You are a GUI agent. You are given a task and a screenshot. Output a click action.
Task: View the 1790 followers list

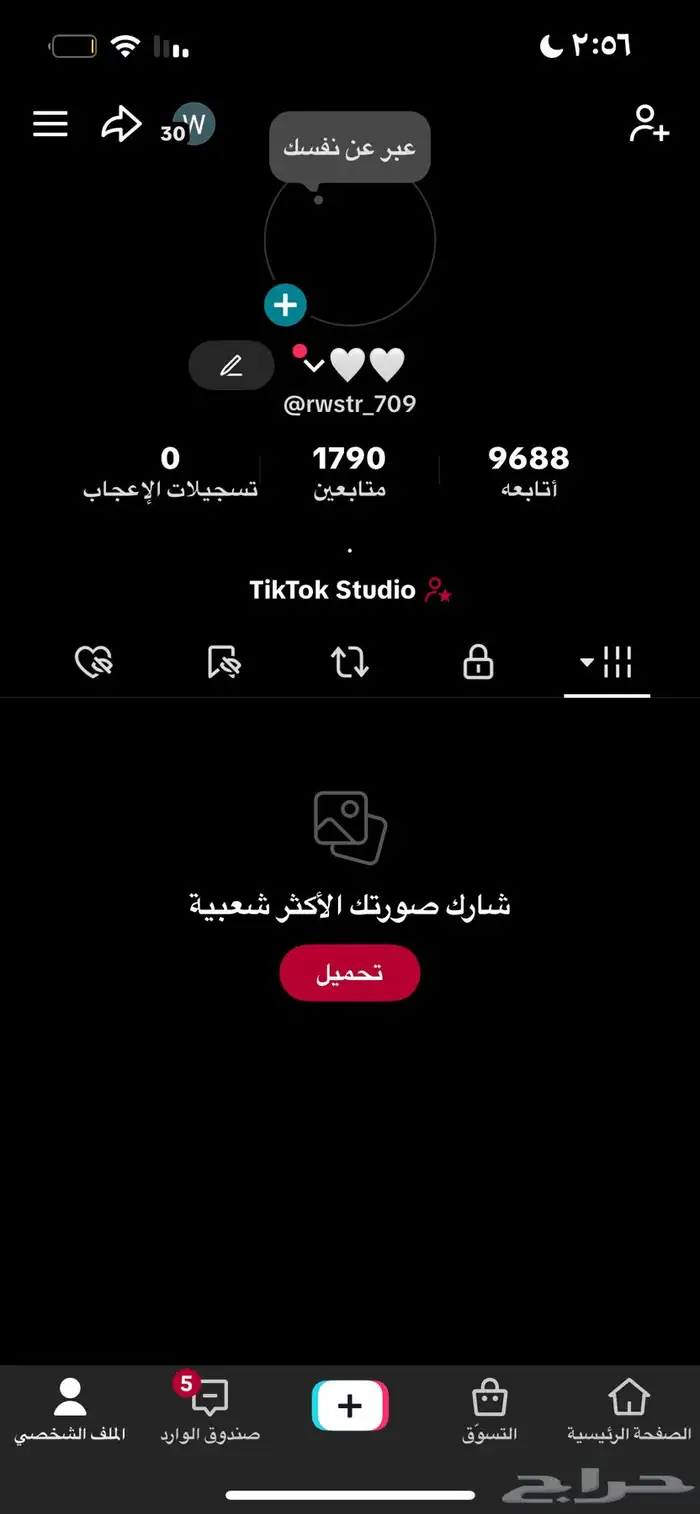tap(349, 470)
